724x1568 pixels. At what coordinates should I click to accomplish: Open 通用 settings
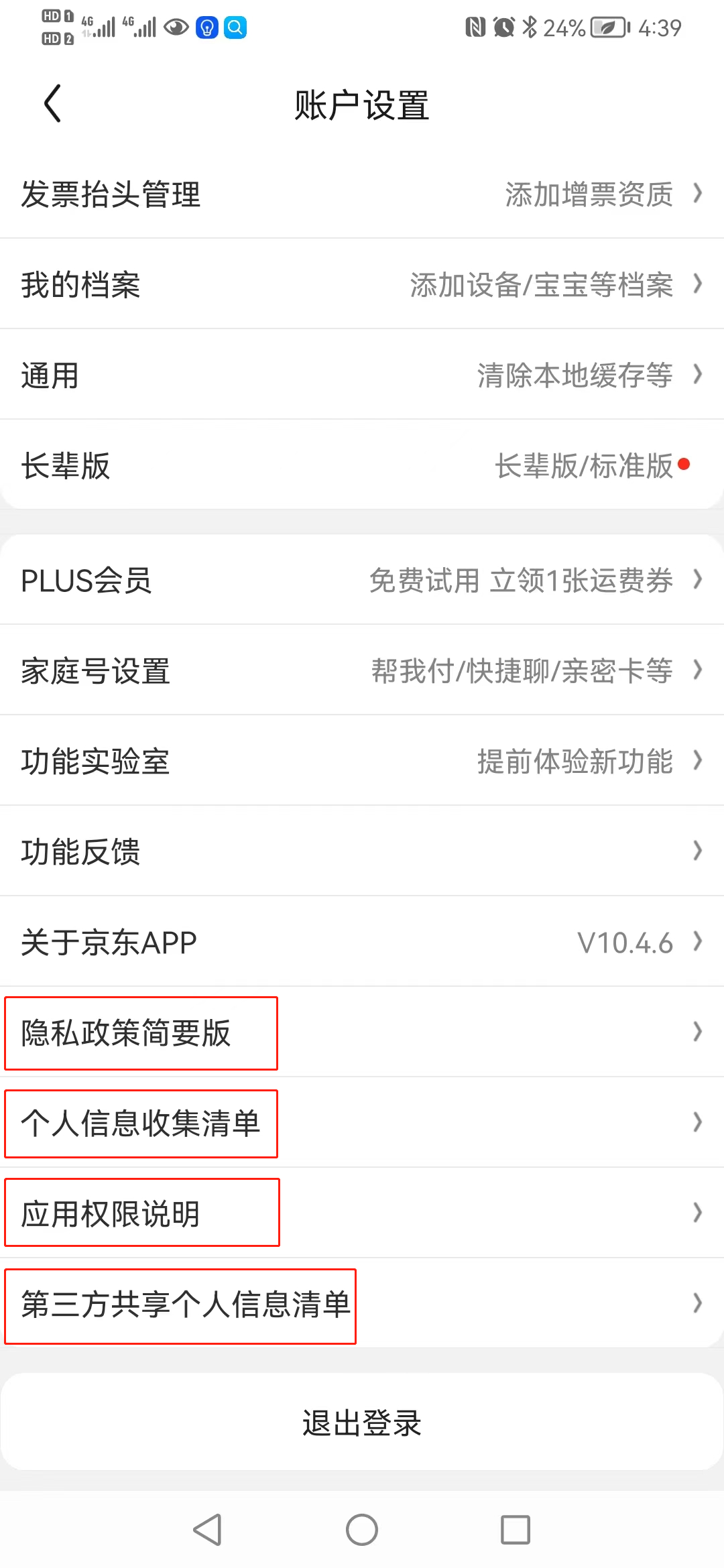point(362,375)
